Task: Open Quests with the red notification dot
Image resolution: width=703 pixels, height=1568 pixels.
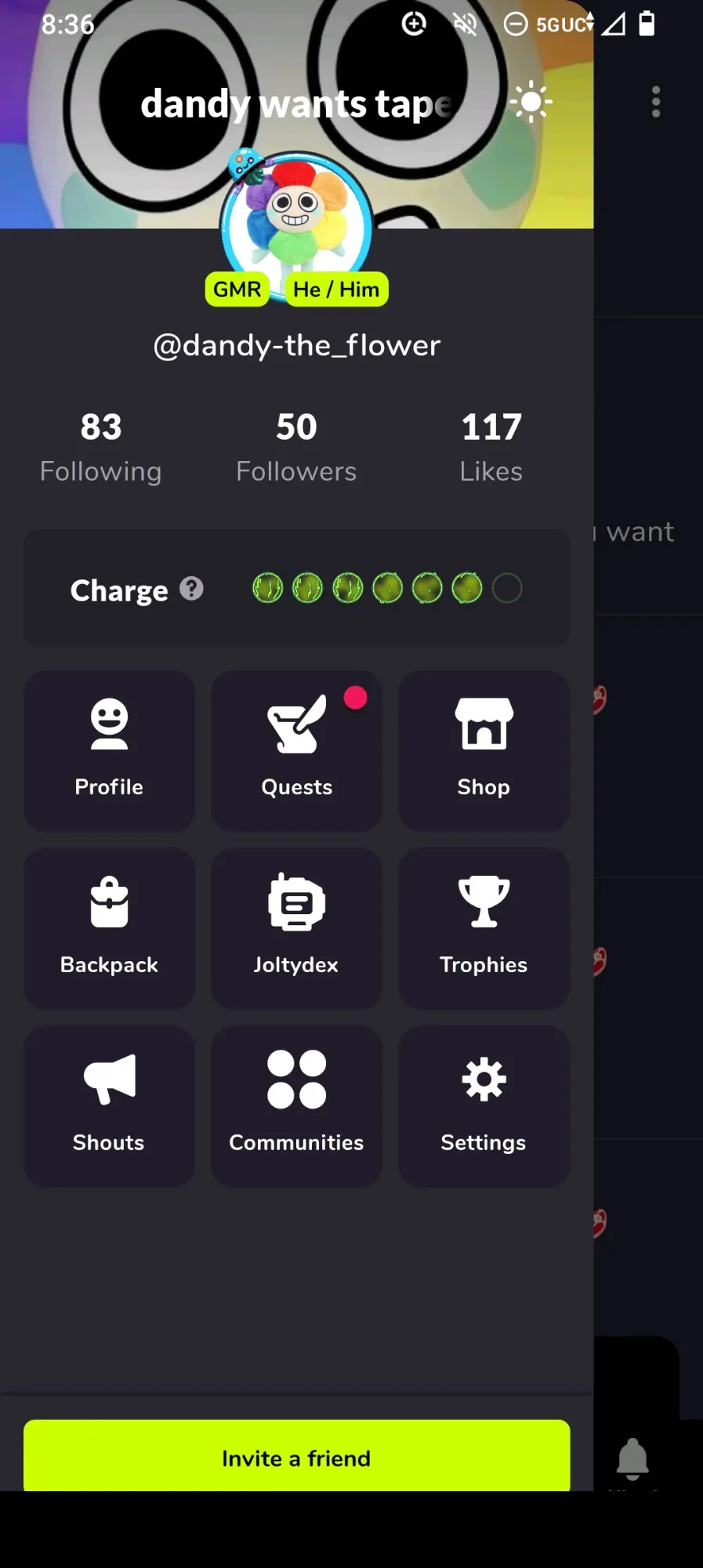Action: pyautogui.click(x=296, y=750)
